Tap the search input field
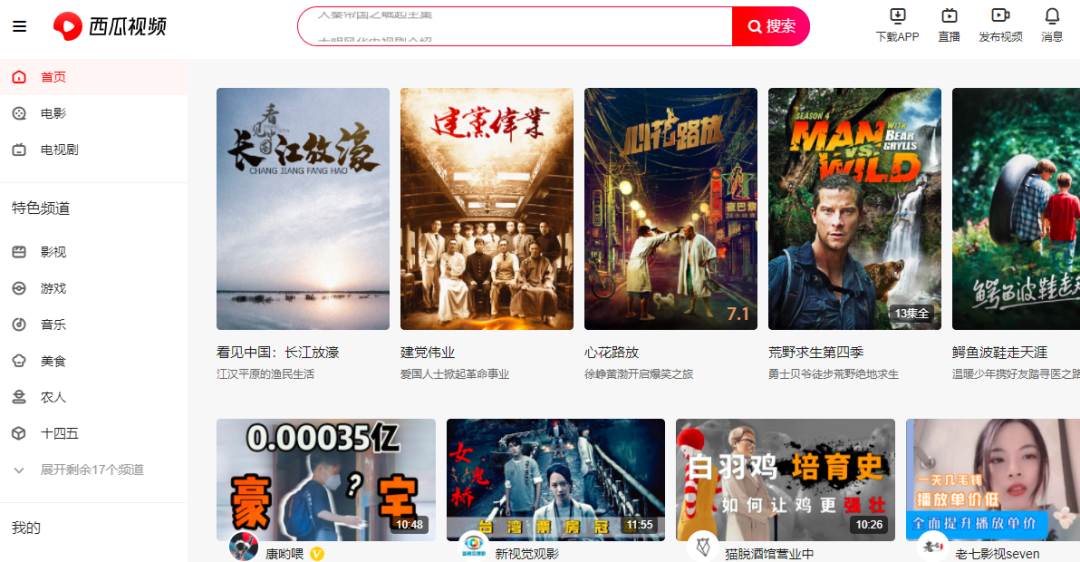Viewport: 1080px width, 562px height. point(515,26)
